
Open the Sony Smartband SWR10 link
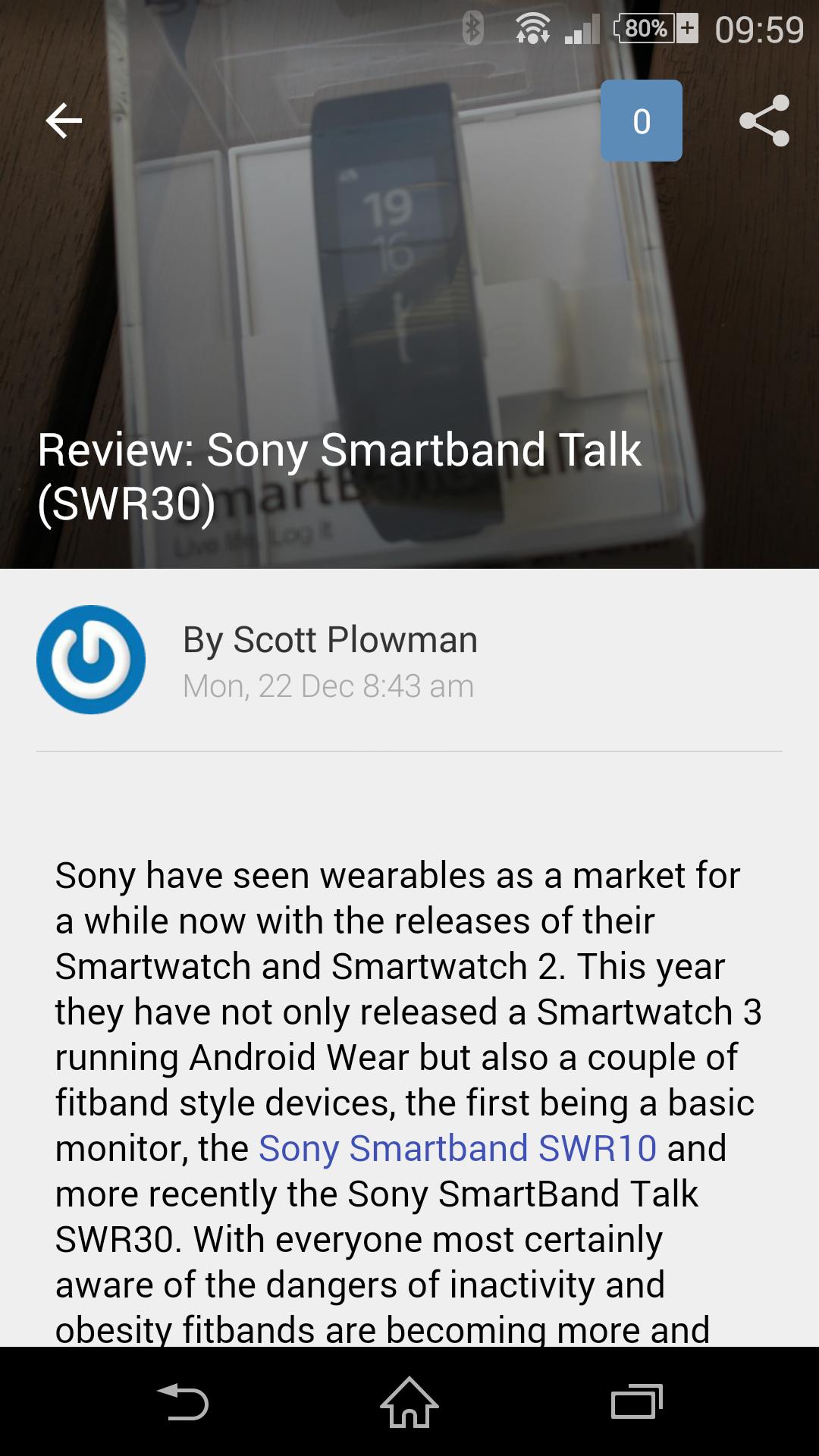click(x=458, y=1147)
